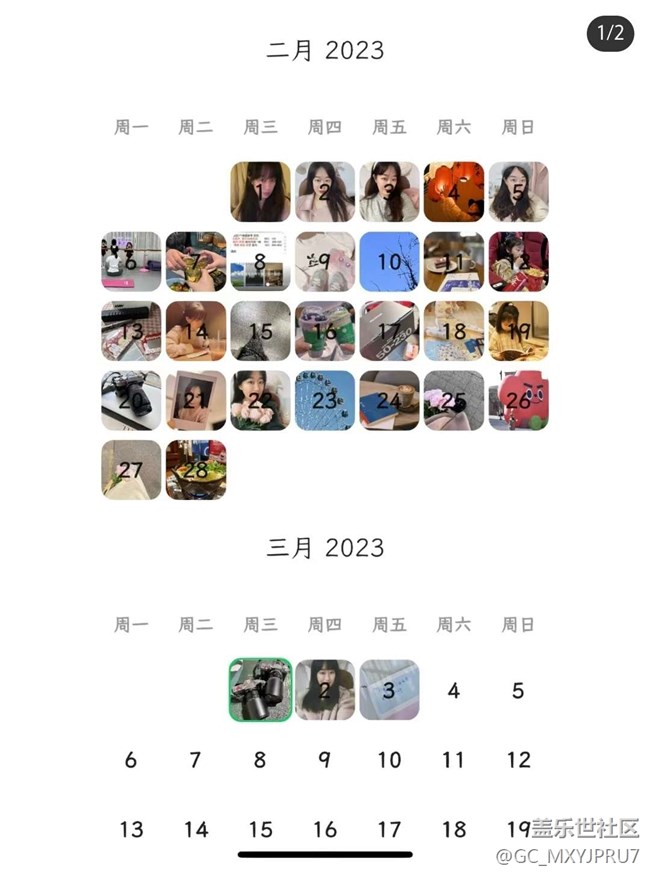View the March 2 photo entry
Image resolution: width=650 pixels, height=881 pixels.
click(324, 690)
